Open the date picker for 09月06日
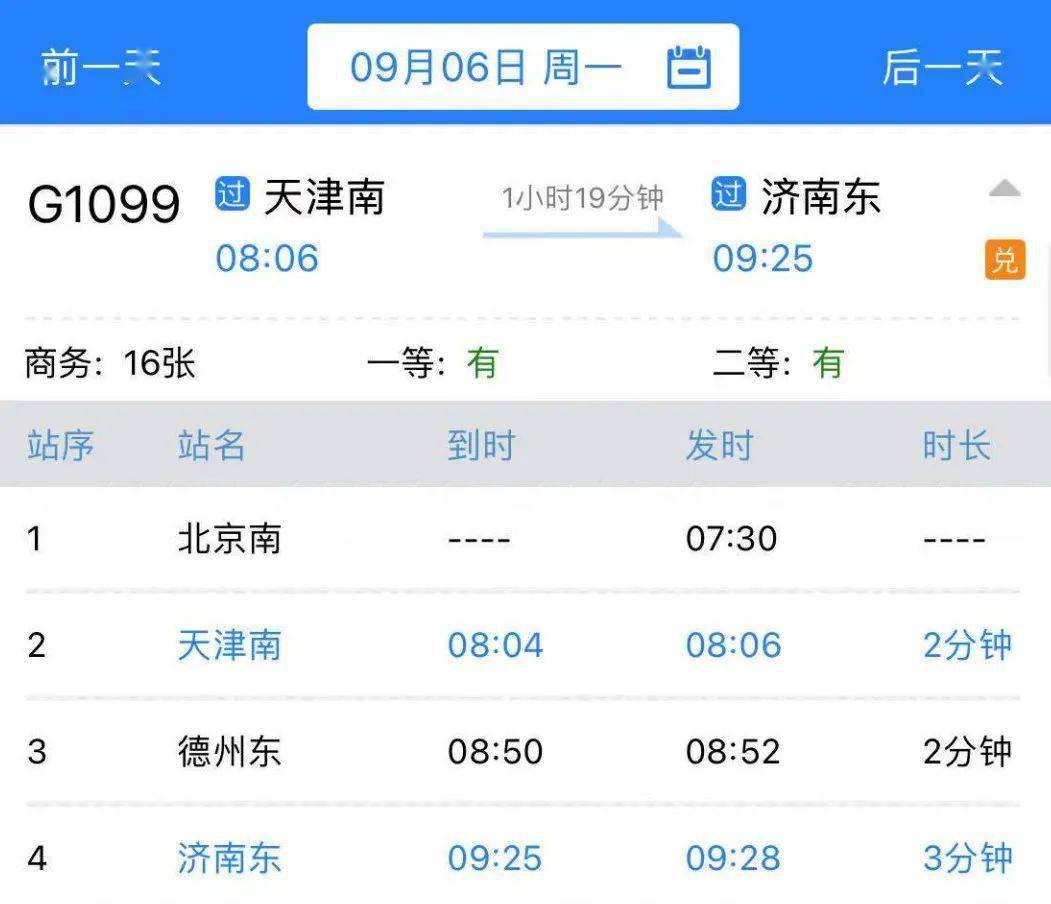The height and width of the screenshot is (904, 1051). (x=523, y=68)
